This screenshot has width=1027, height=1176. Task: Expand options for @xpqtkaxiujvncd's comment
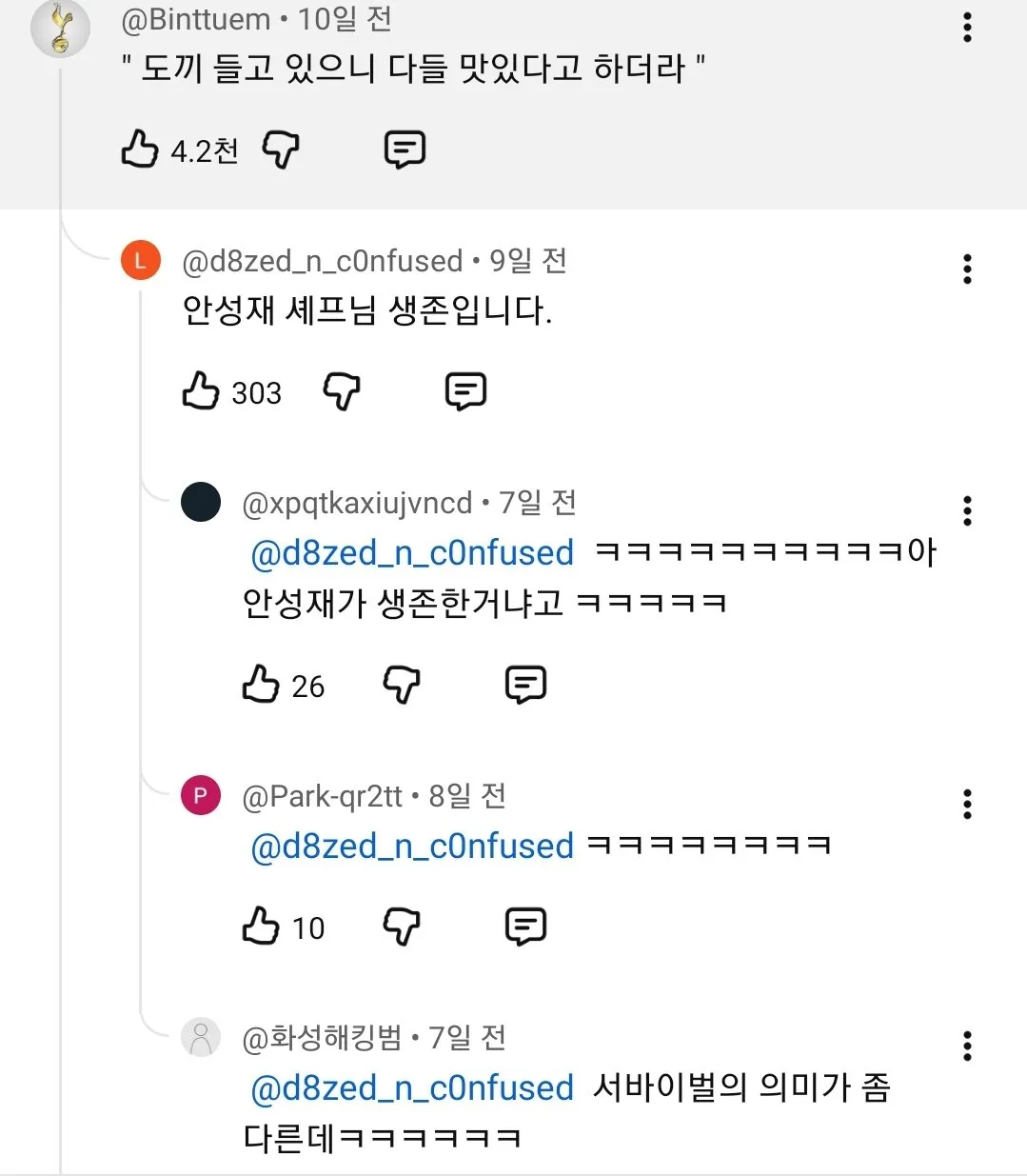pos(966,511)
